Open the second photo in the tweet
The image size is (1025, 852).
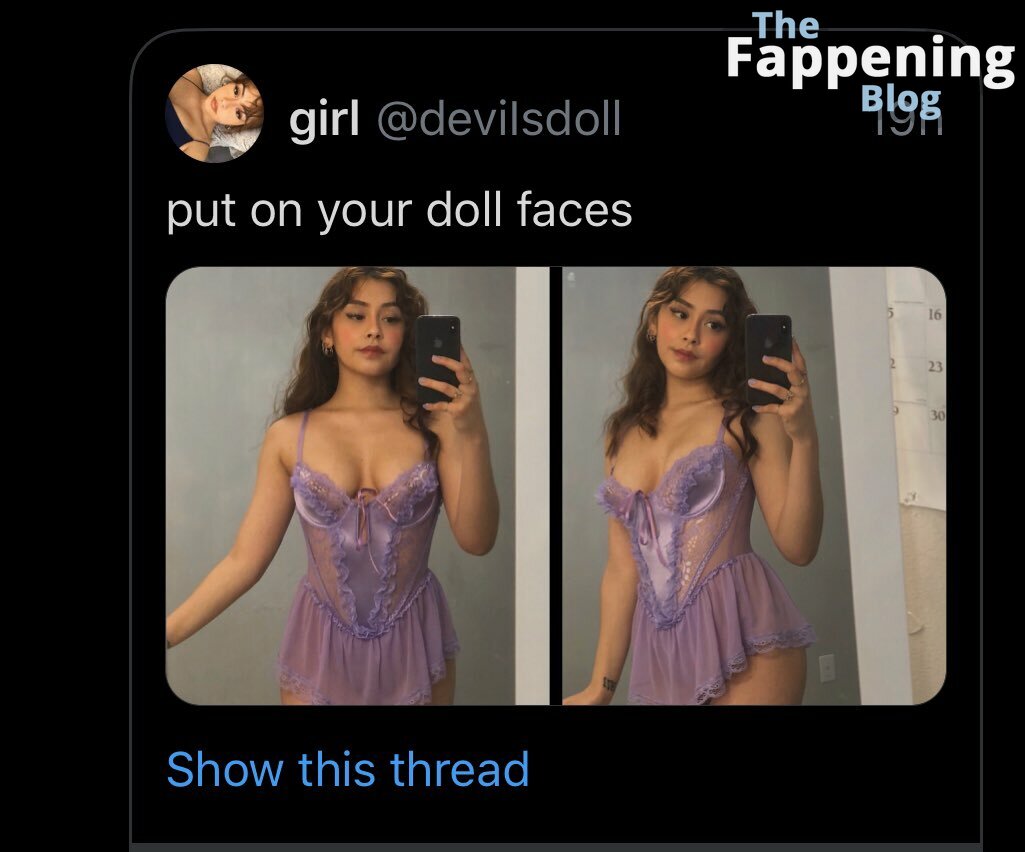tap(753, 486)
